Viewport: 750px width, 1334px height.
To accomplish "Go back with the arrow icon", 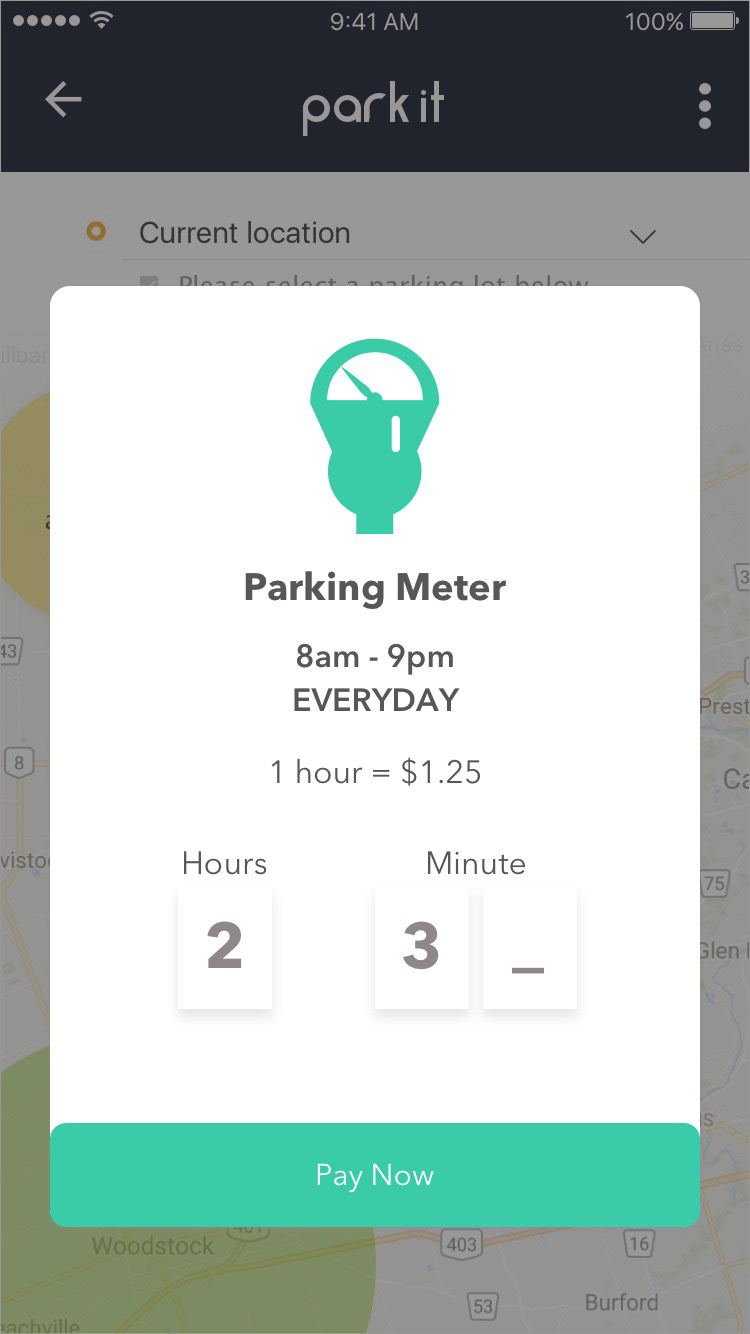I will tap(63, 100).
